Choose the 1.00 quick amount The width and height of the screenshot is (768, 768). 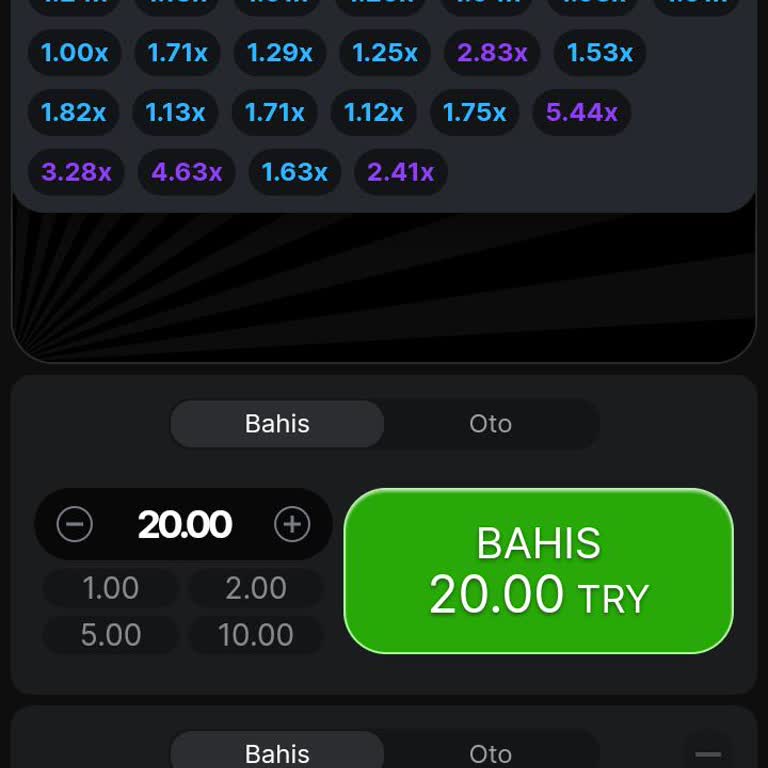click(111, 588)
